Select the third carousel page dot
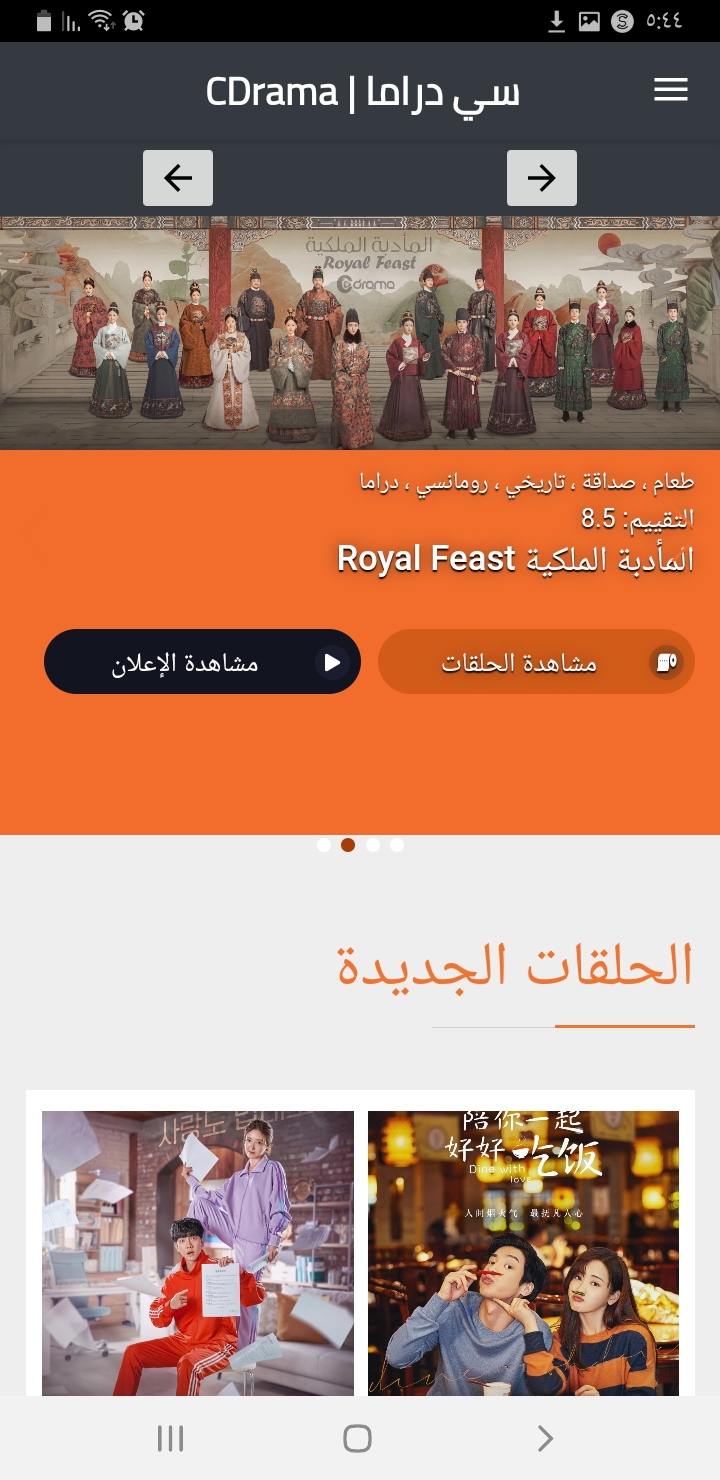The width and height of the screenshot is (720, 1480). (373, 845)
